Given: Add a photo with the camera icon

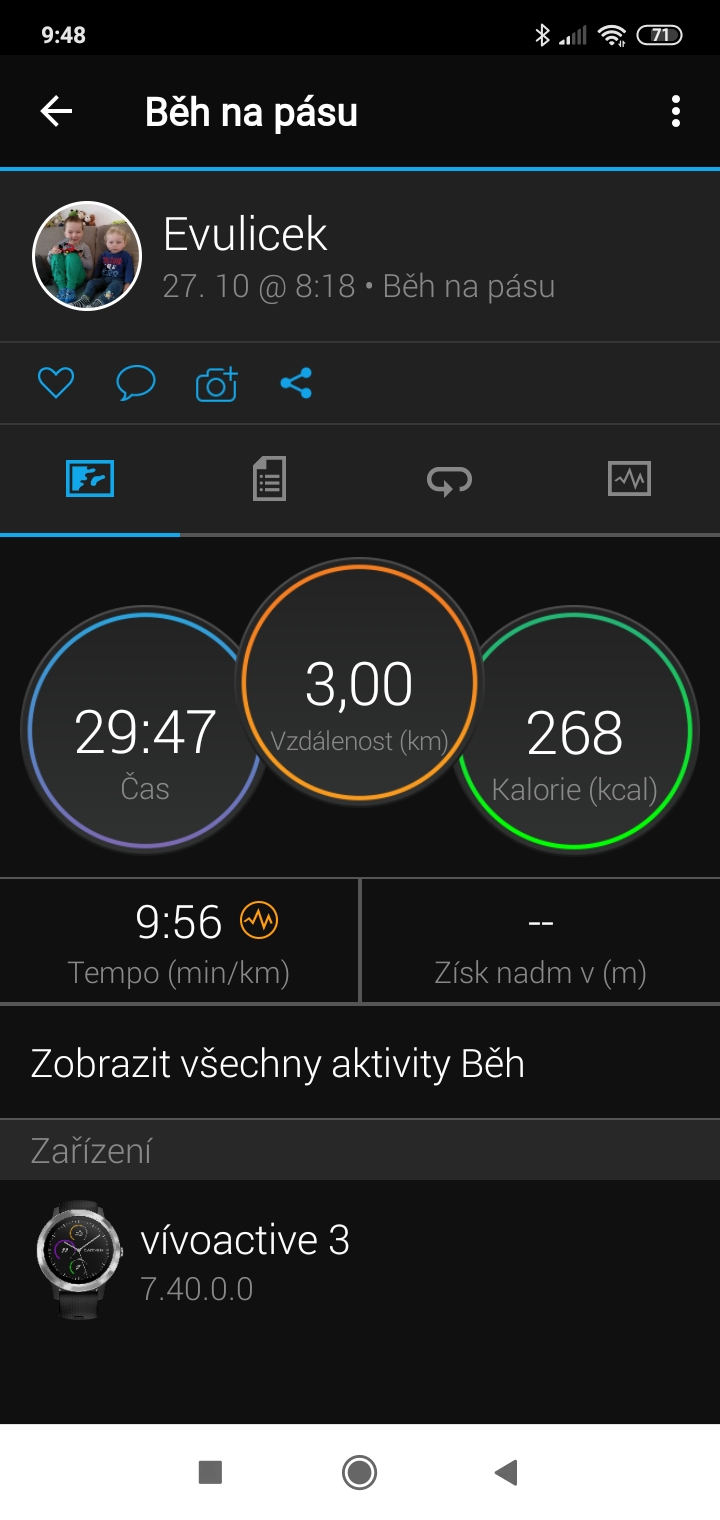Looking at the screenshot, I should pos(216,383).
